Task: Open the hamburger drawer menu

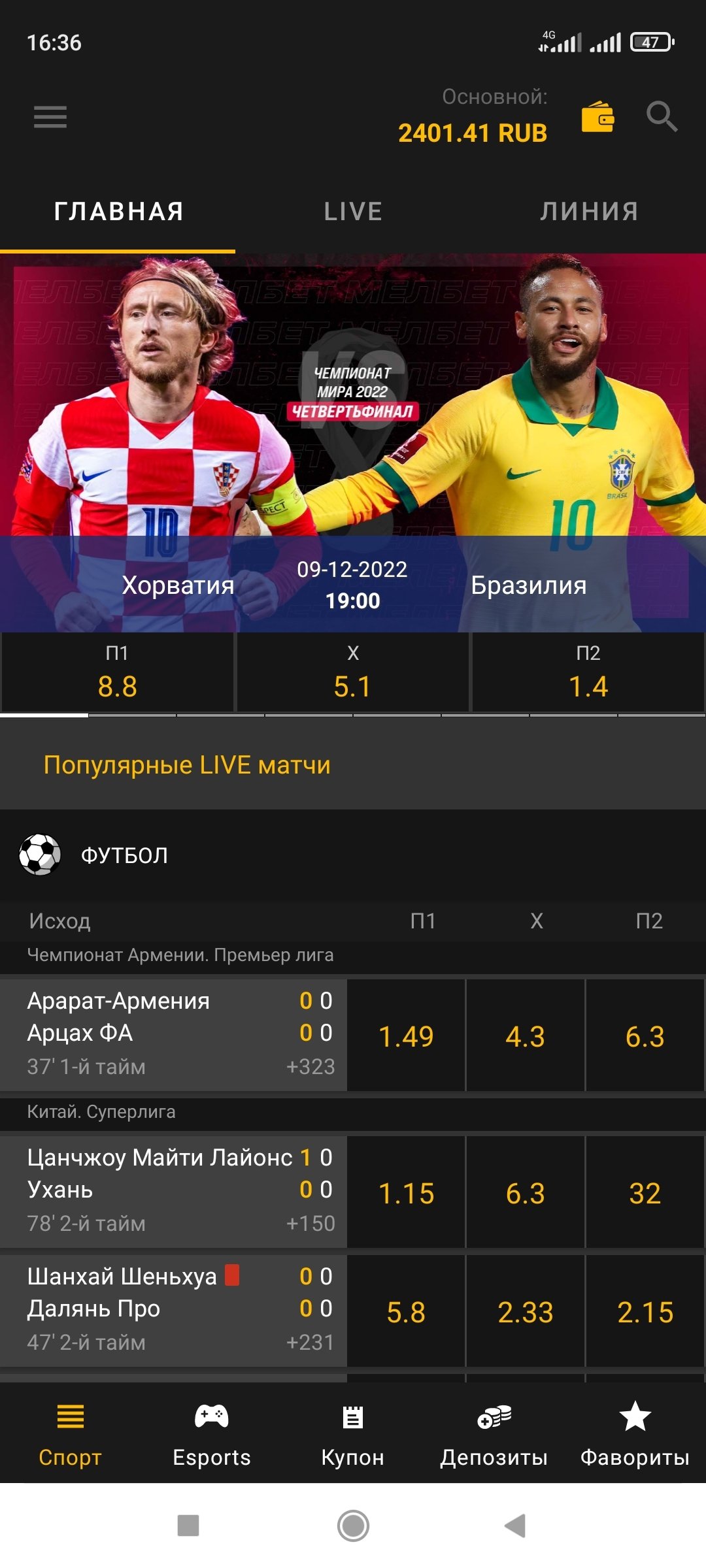Action: pos(50,117)
